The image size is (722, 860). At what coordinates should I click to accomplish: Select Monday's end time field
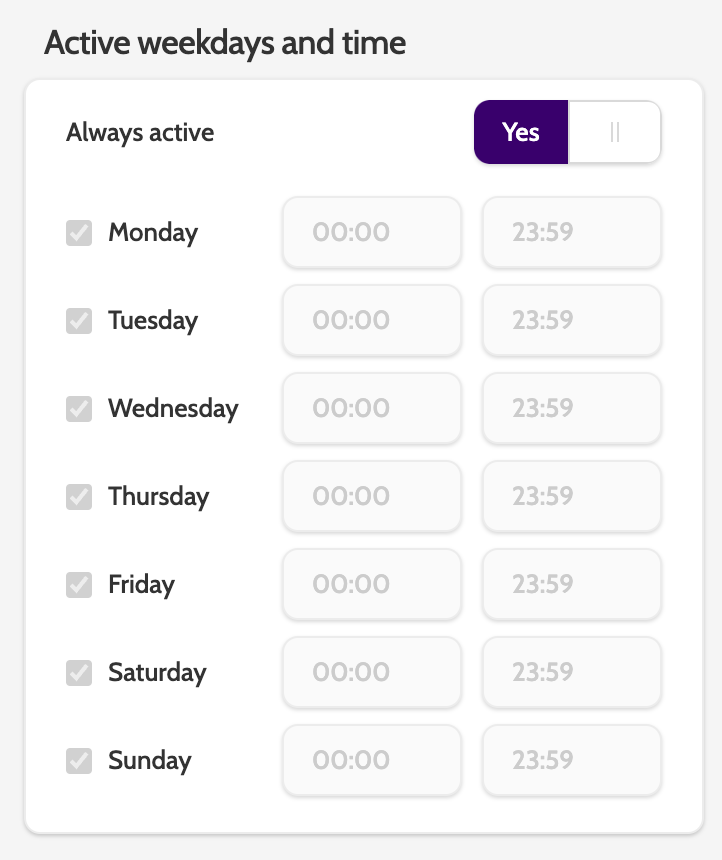(x=571, y=233)
